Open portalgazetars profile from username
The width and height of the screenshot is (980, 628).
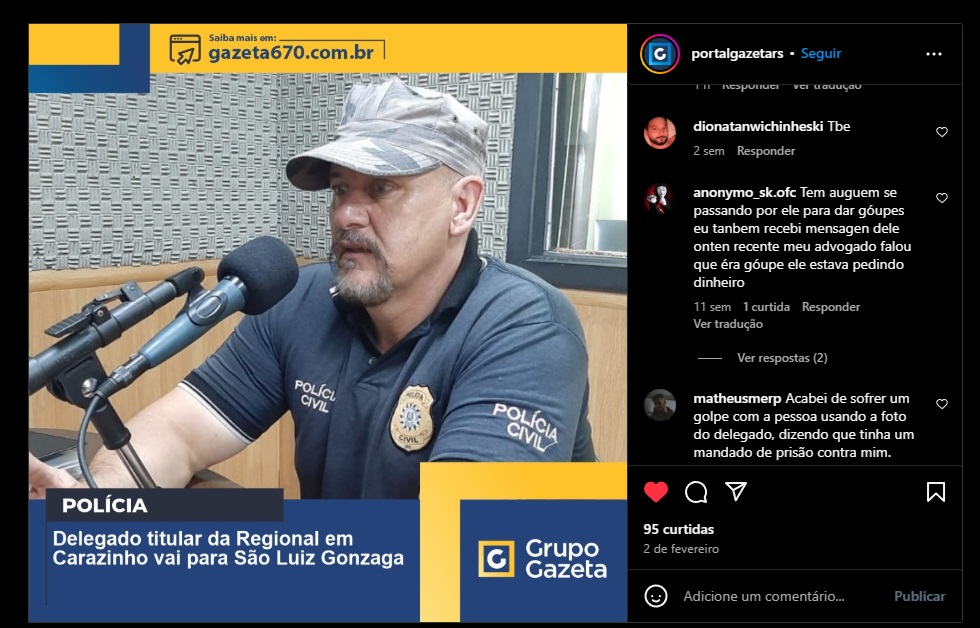point(735,54)
